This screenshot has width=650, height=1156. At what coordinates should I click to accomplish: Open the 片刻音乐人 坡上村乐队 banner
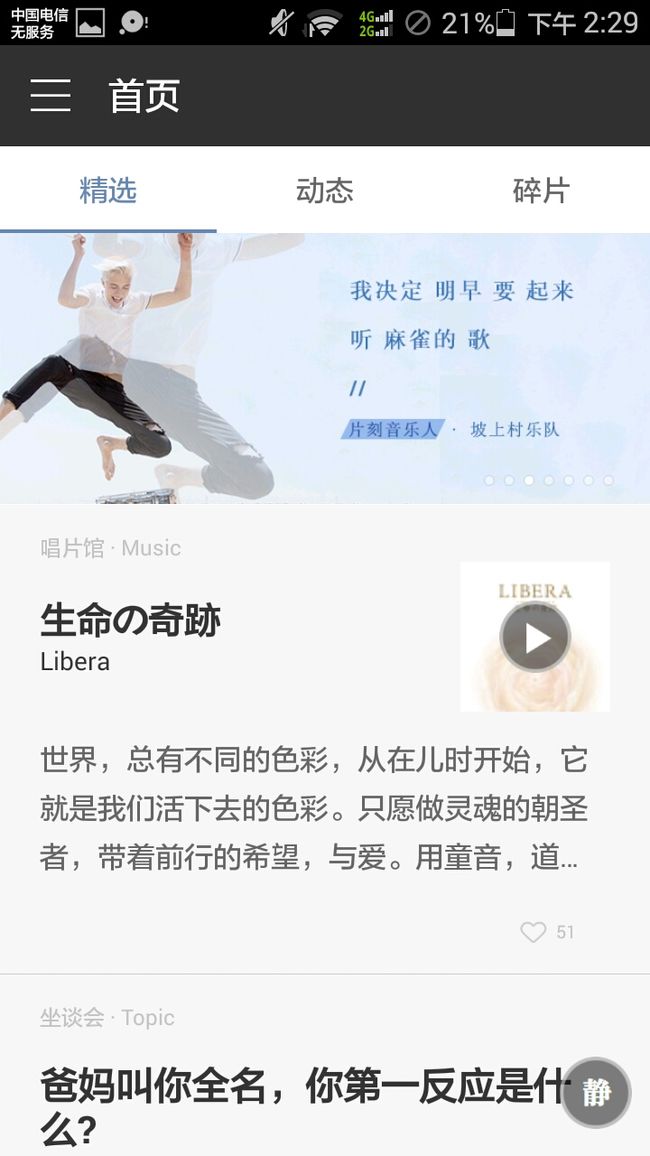click(x=325, y=368)
